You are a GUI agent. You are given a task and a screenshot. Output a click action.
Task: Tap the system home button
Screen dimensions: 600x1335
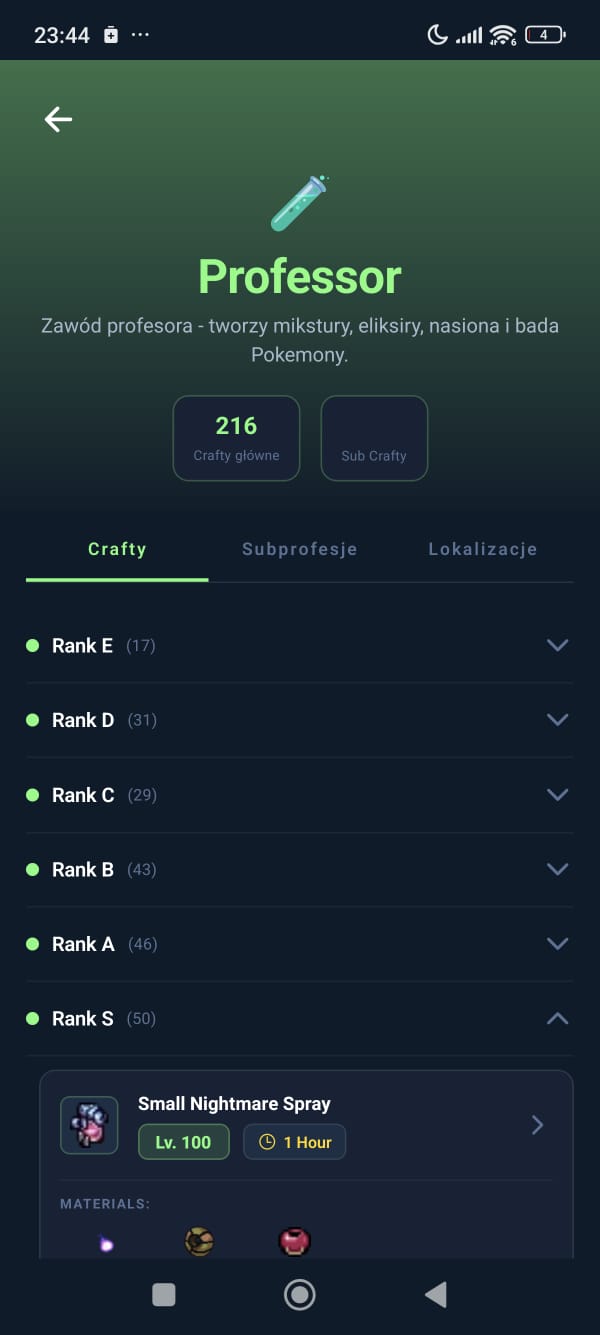click(299, 1295)
